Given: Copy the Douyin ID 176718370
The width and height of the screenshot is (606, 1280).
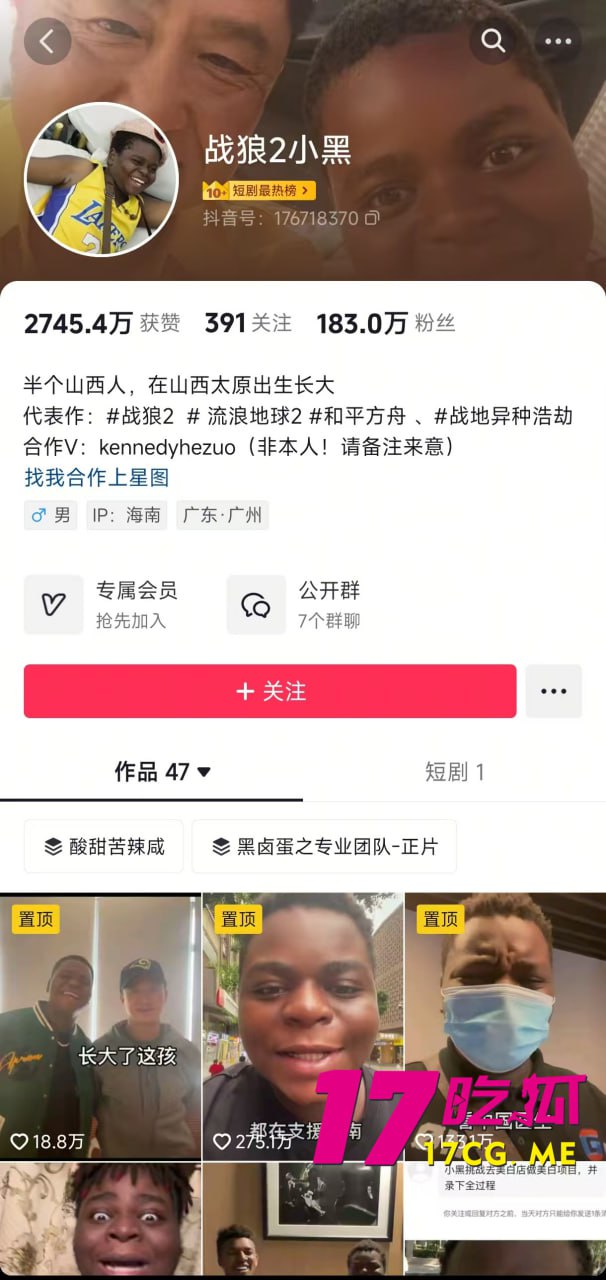Looking at the screenshot, I should [372, 217].
